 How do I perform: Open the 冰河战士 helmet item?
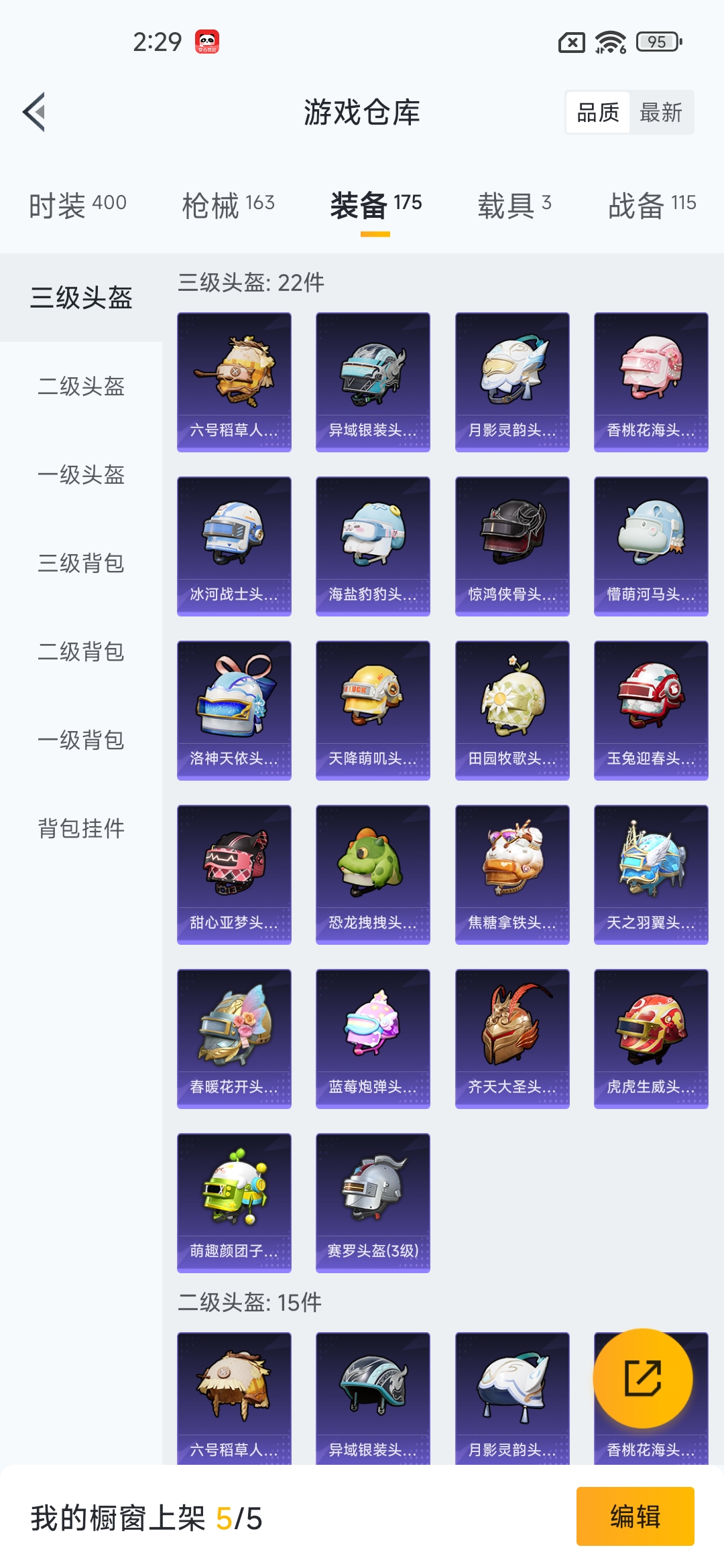234,545
